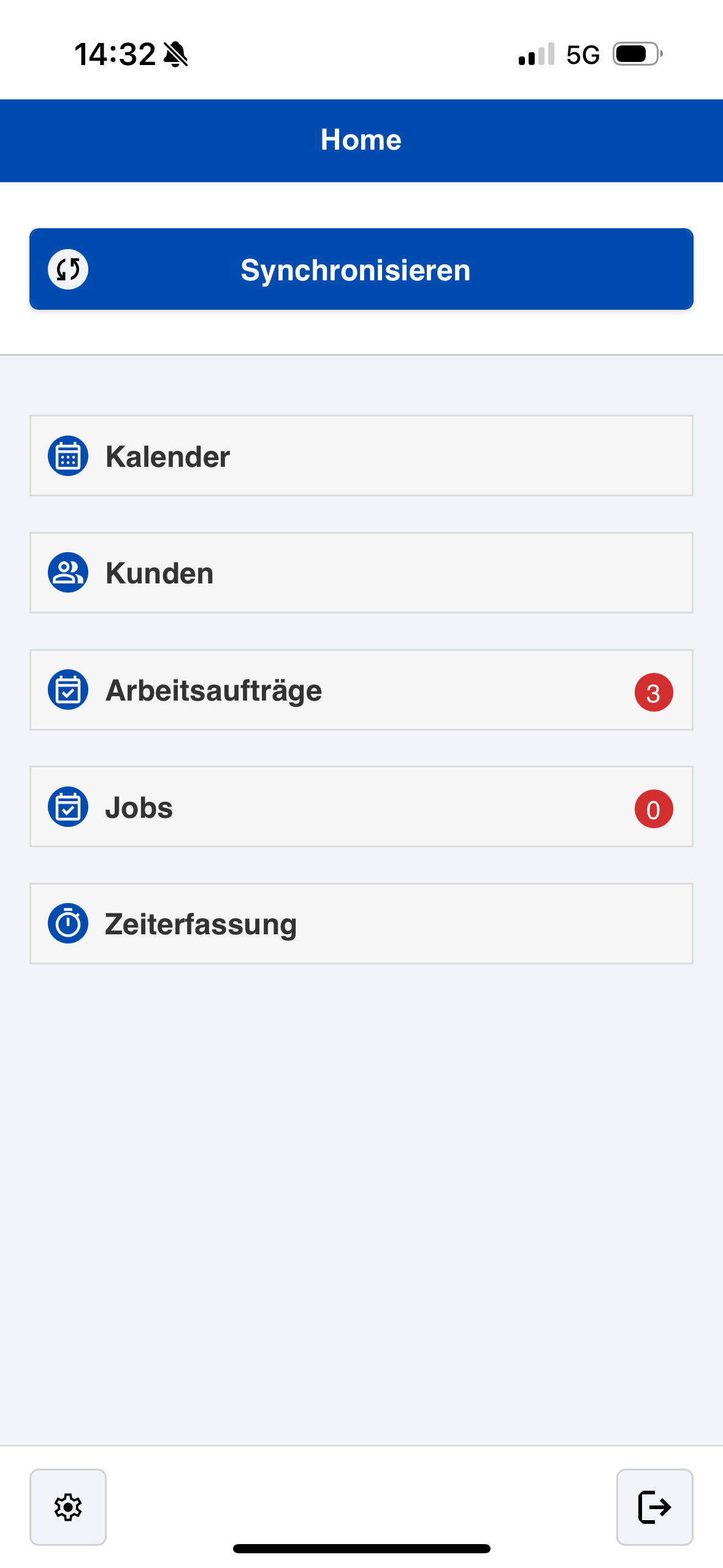Select the Kunden list item
The width and height of the screenshot is (723, 1568).
pyautogui.click(x=361, y=572)
